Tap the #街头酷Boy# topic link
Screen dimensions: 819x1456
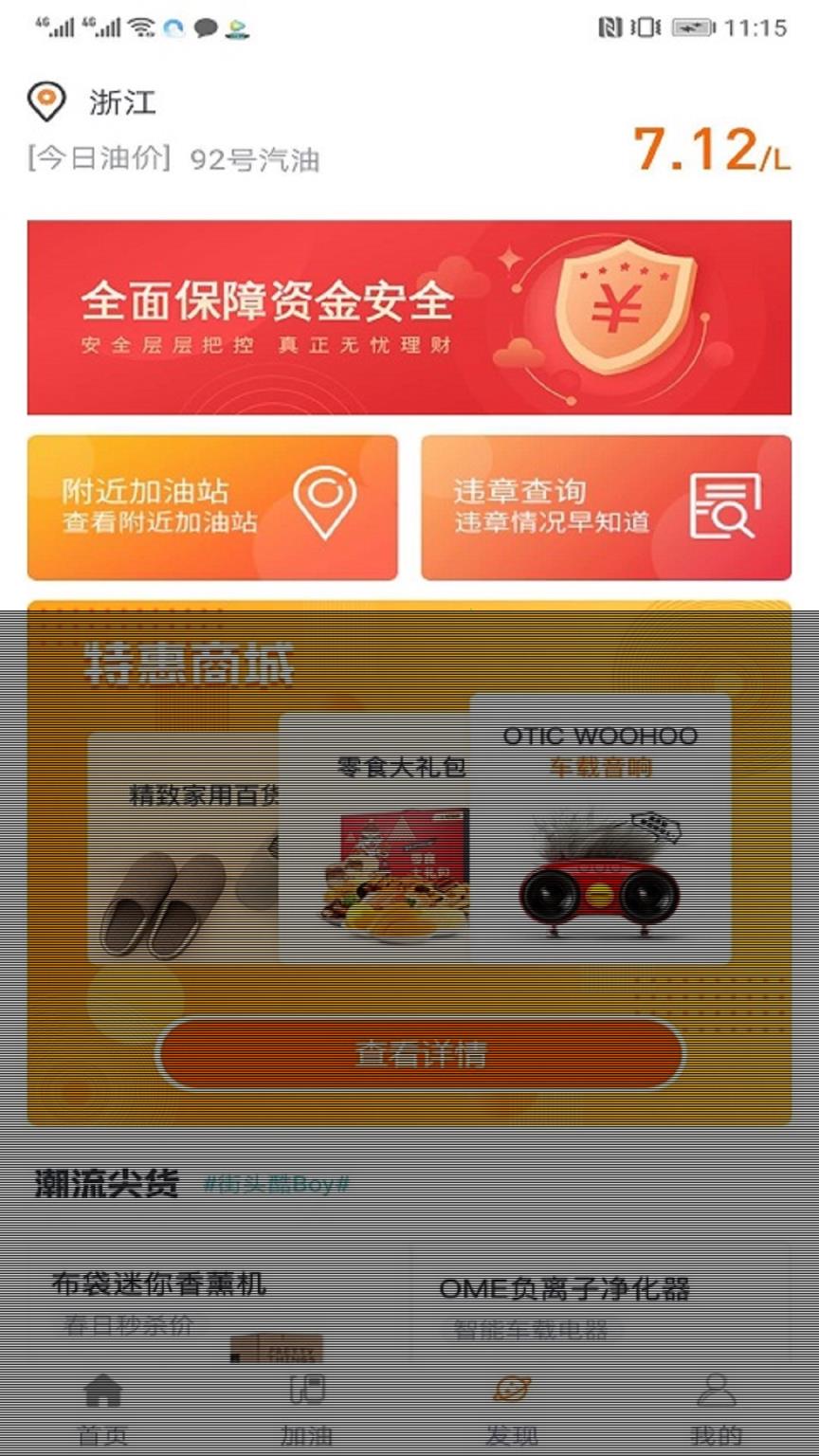click(x=277, y=1185)
